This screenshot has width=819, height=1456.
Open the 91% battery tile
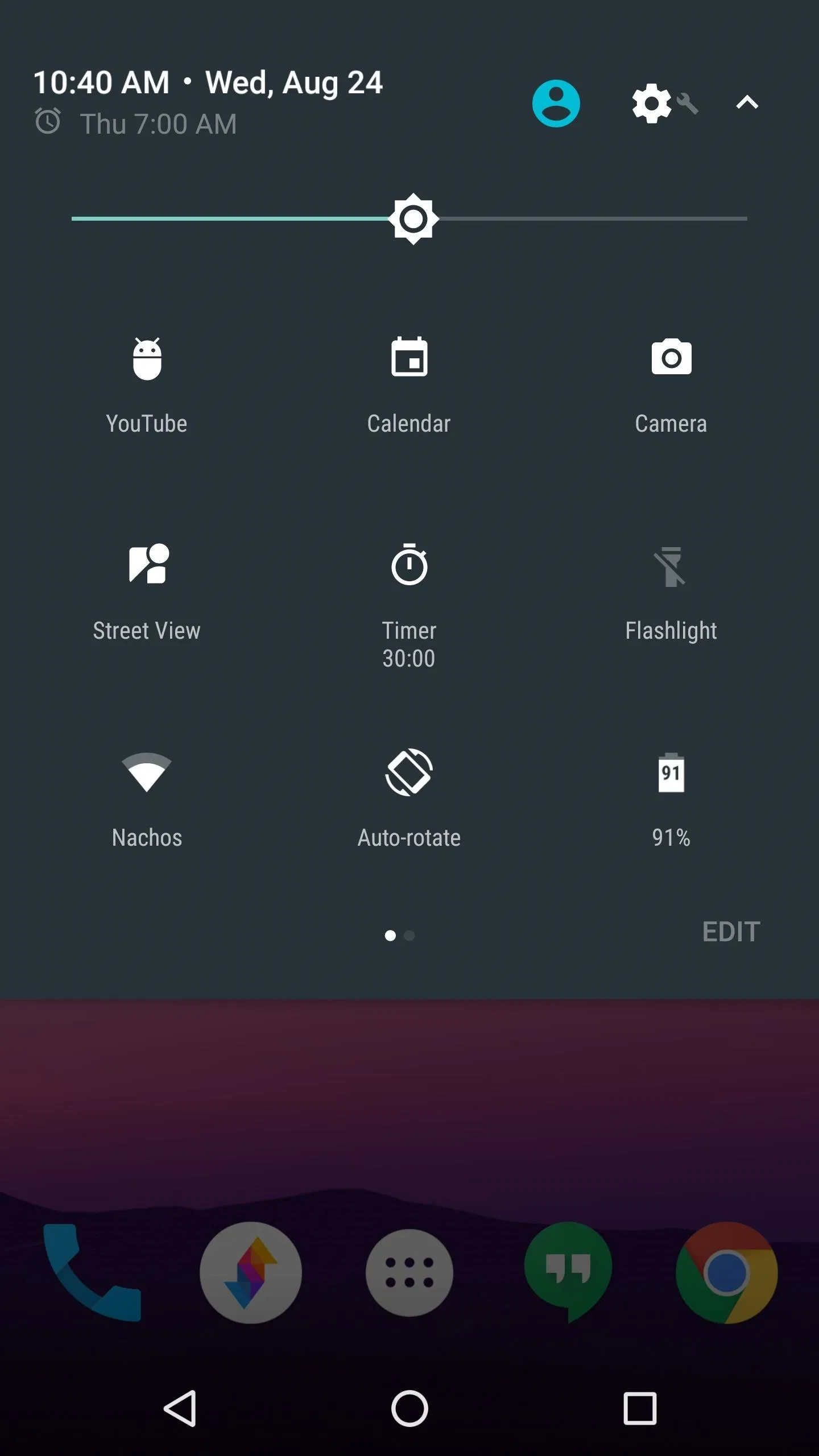pyautogui.click(x=671, y=799)
